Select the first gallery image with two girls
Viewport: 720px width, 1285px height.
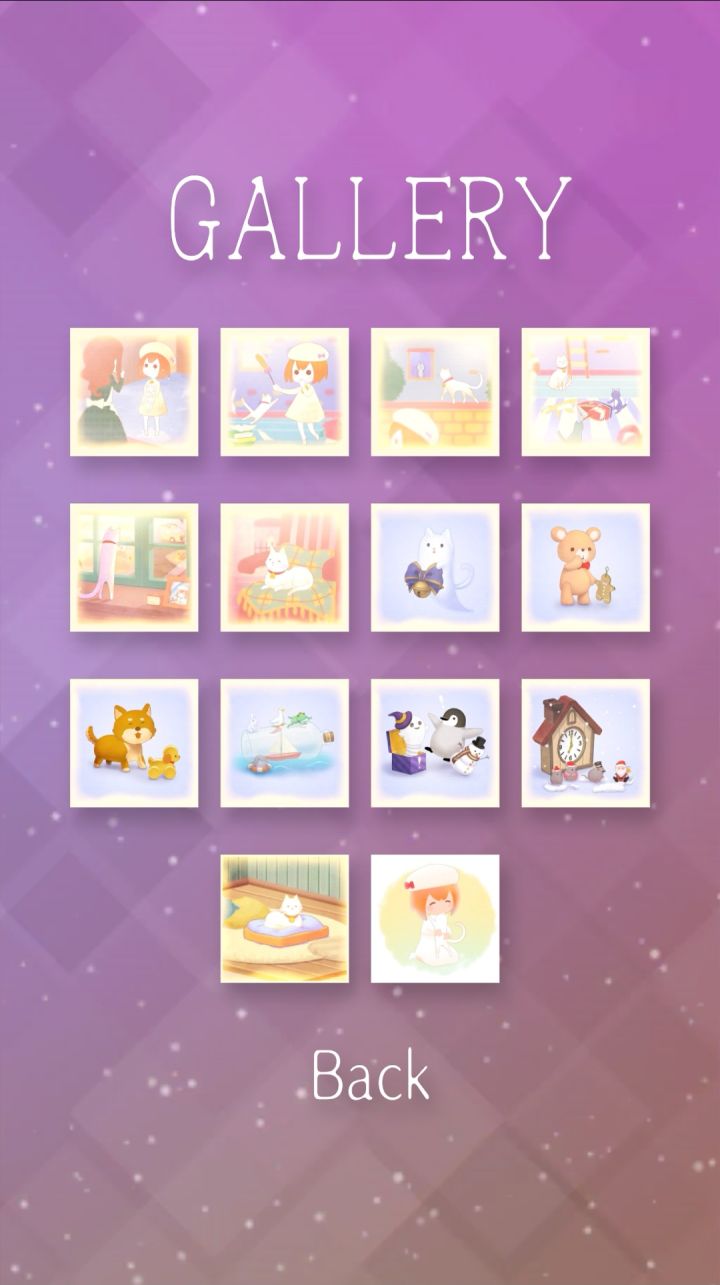135,390
